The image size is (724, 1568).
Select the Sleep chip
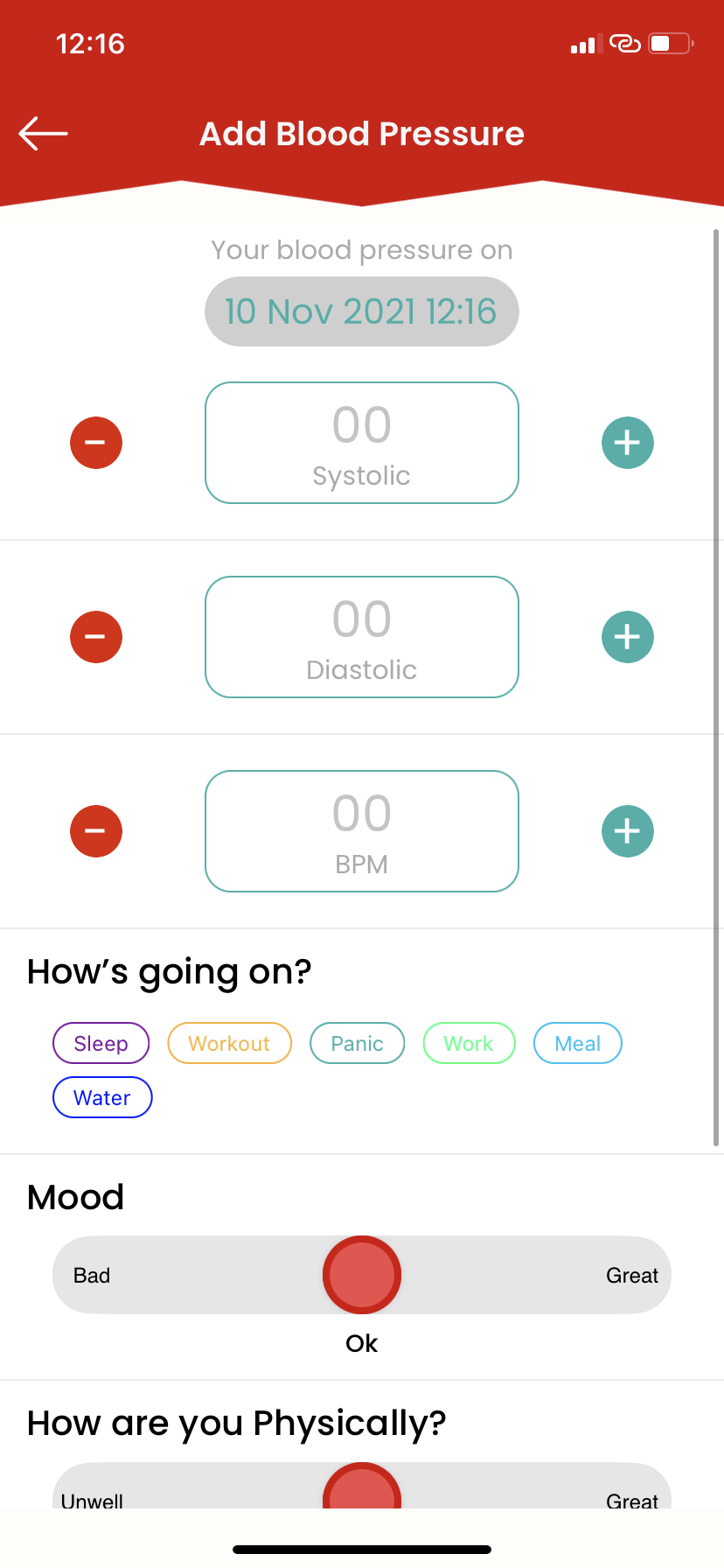tap(101, 1043)
